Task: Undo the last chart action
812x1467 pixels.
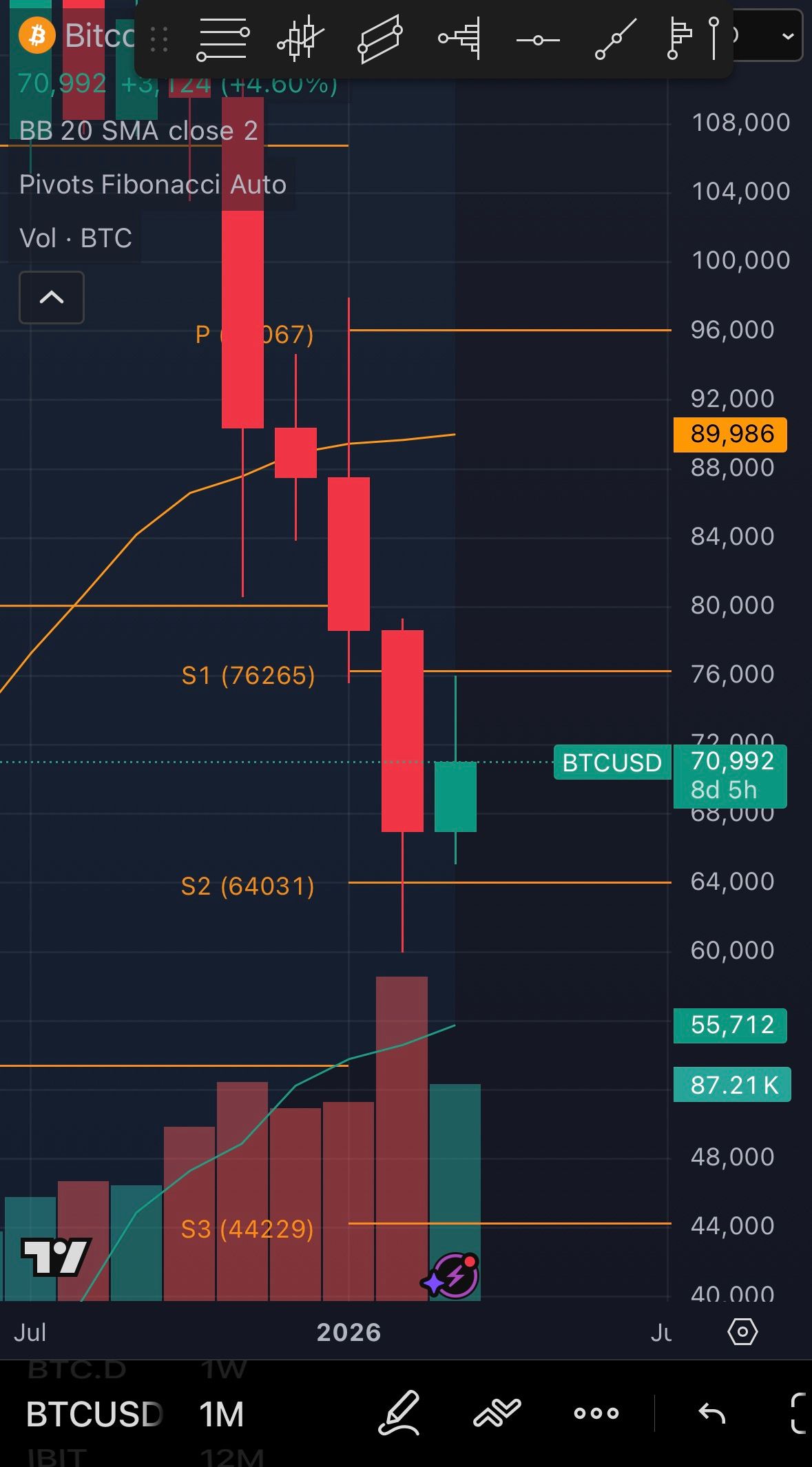Action: (x=711, y=1413)
